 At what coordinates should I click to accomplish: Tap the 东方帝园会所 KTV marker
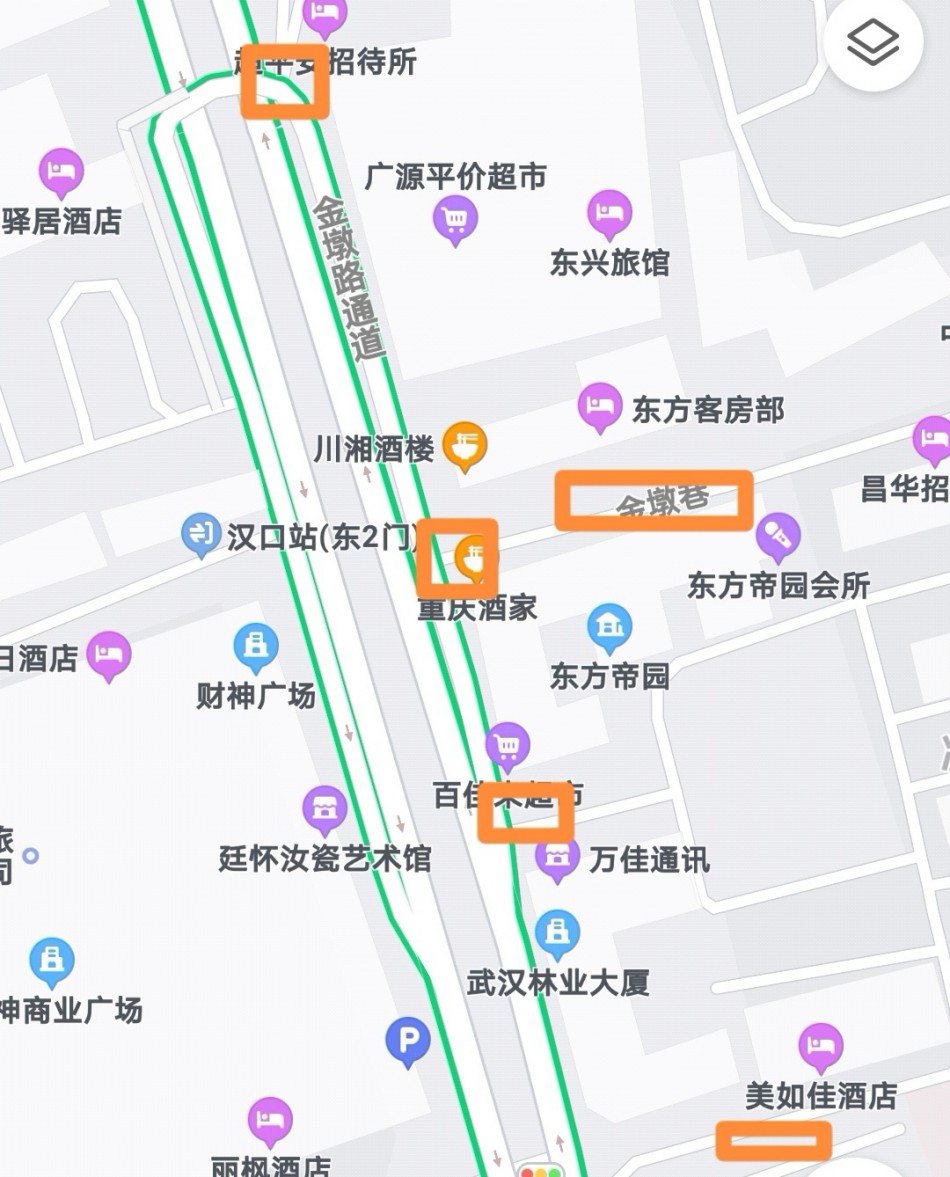click(778, 536)
